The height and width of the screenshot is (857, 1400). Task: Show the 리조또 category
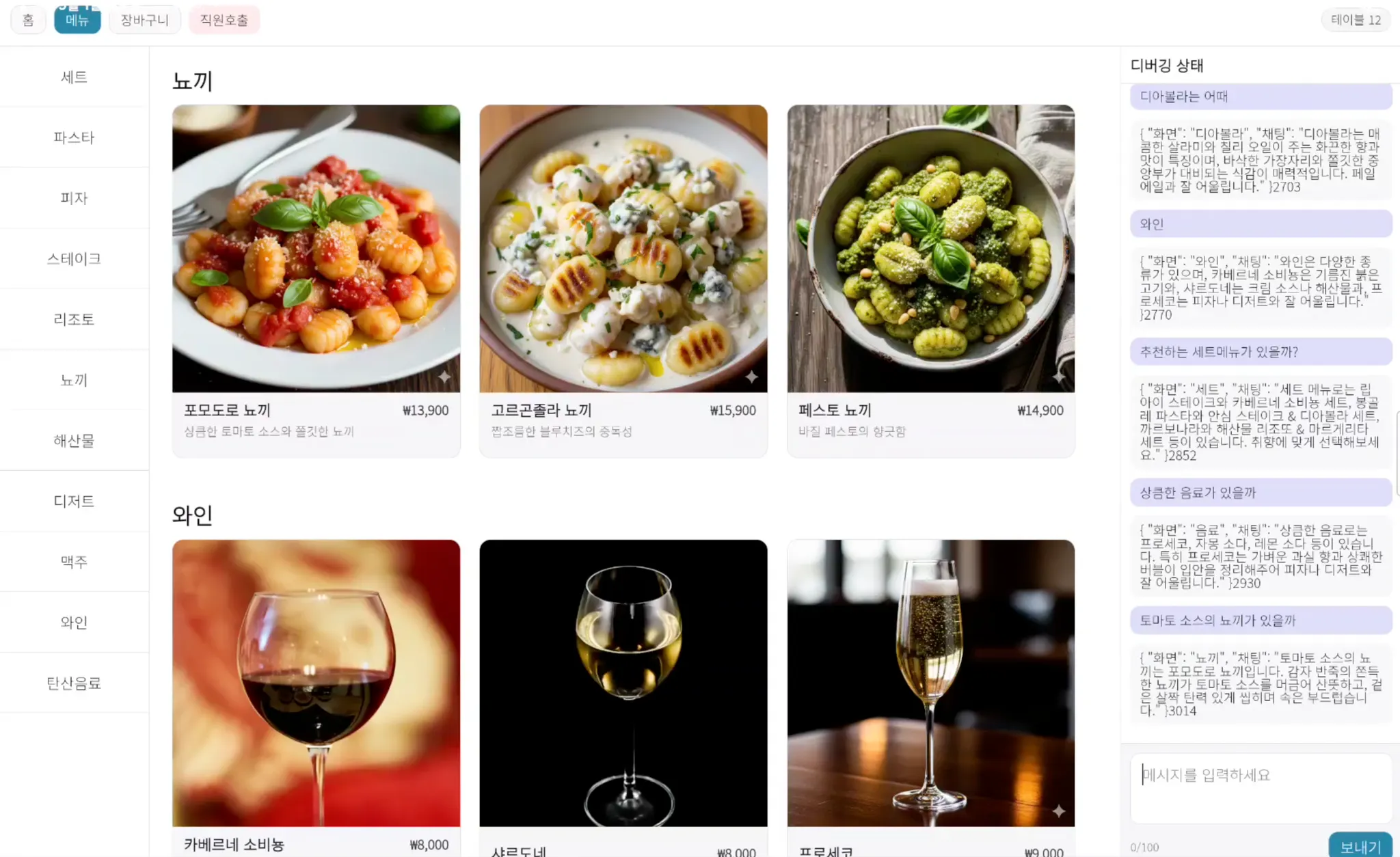pyautogui.click(x=74, y=319)
